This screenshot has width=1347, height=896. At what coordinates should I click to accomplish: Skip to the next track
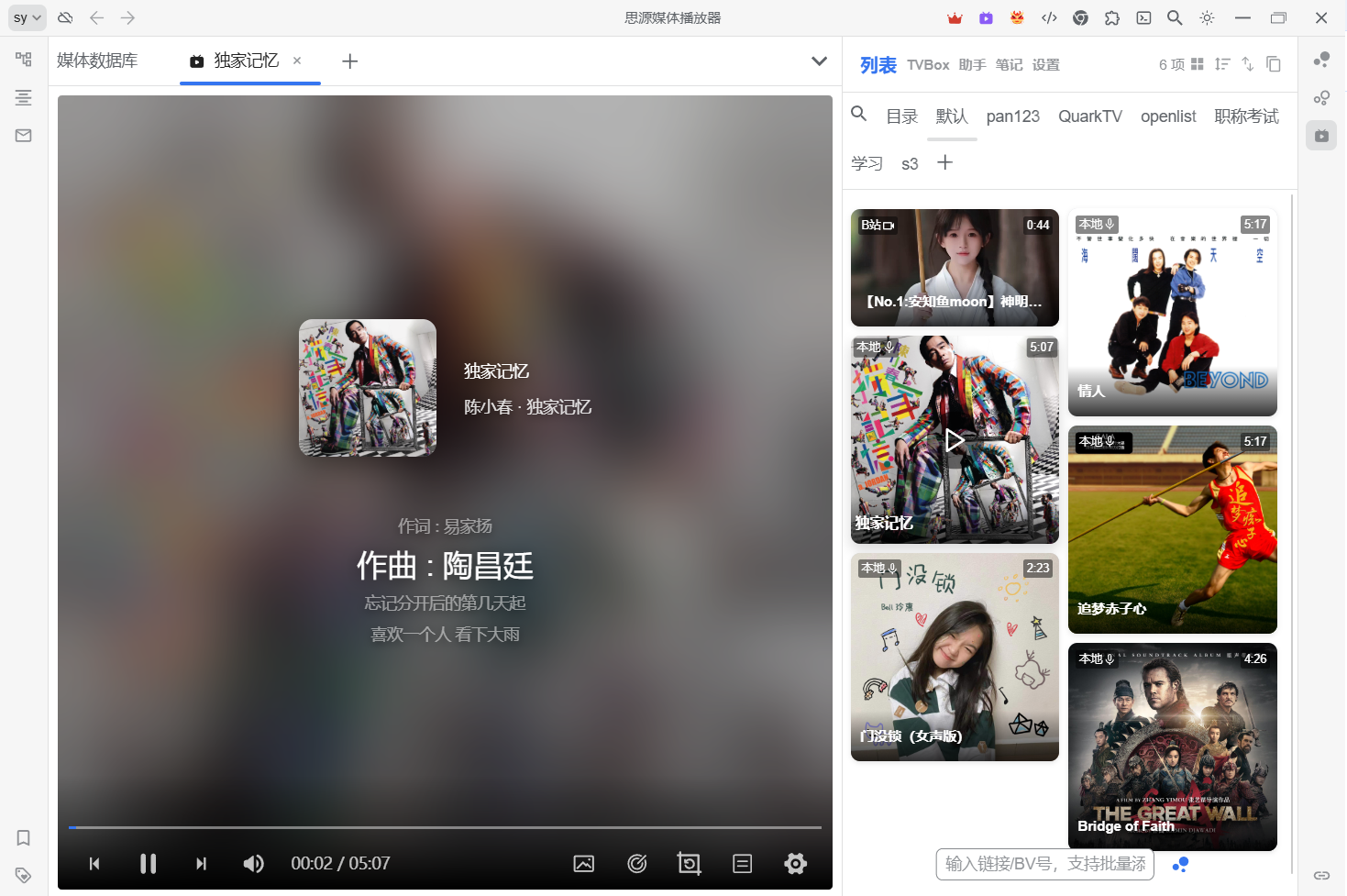tap(201, 863)
